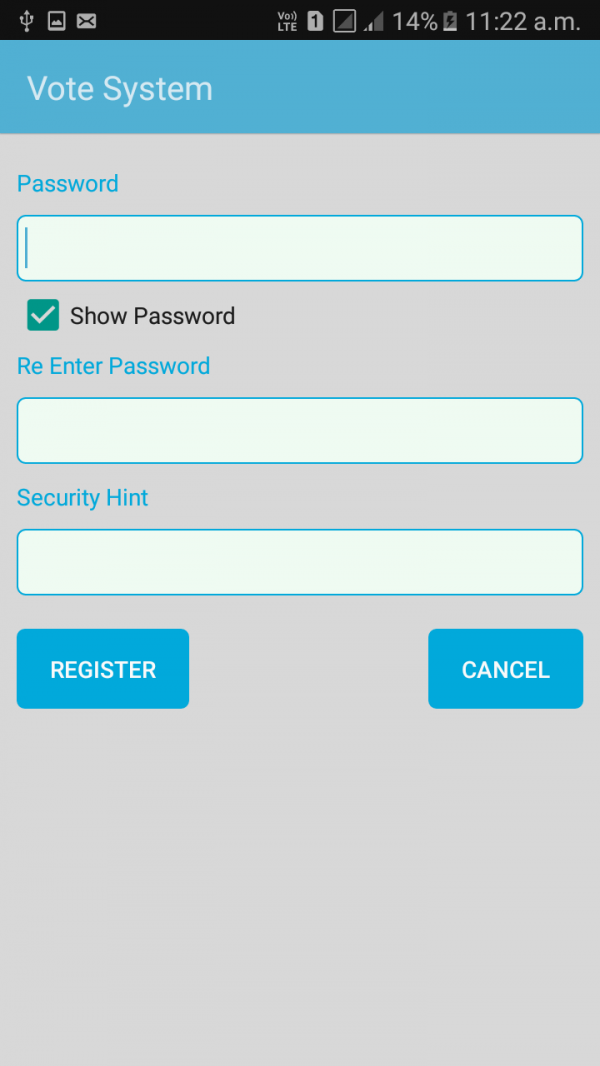Cancel the registration
The height and width of the screenshot is (1066, 600).
tap(506, 669)
